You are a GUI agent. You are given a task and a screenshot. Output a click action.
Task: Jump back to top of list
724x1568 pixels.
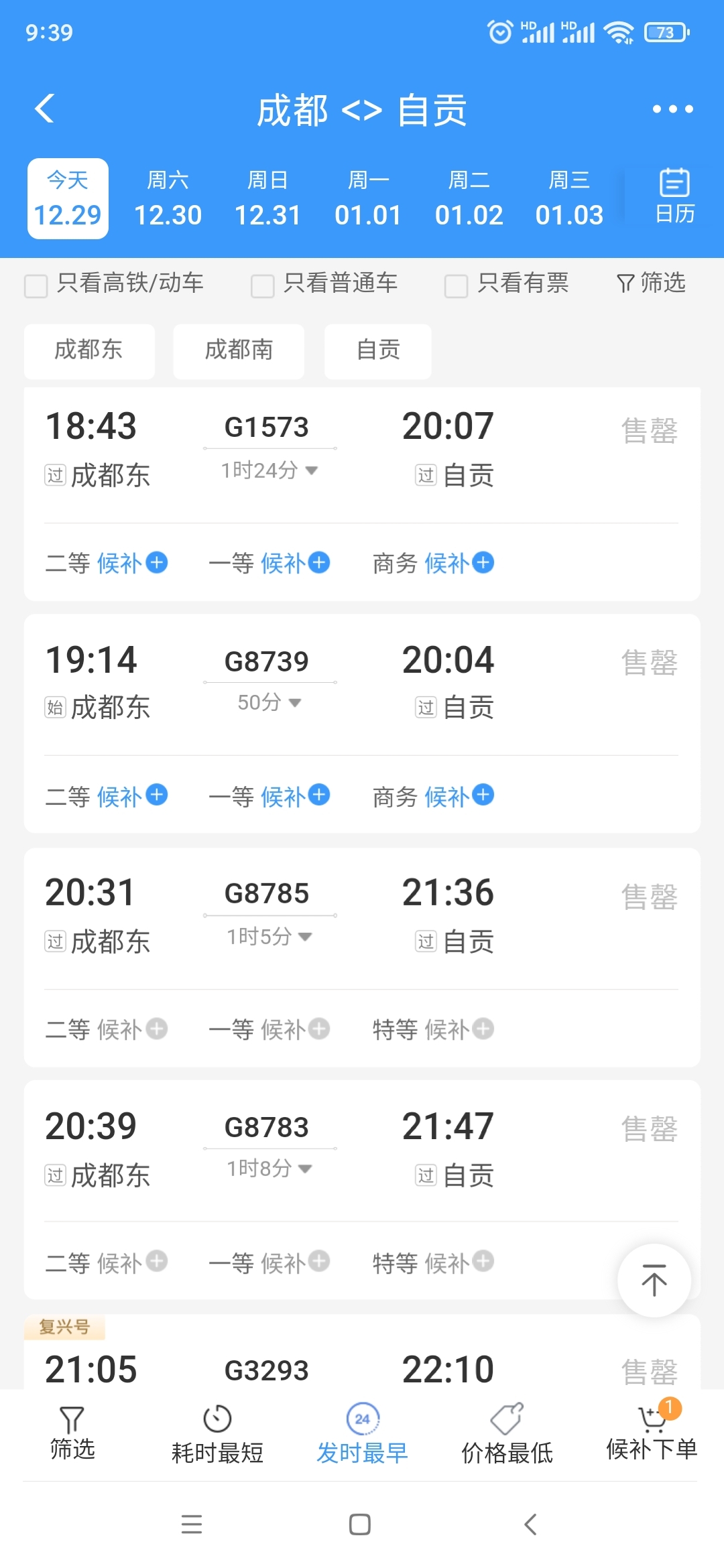(654, 1281)
